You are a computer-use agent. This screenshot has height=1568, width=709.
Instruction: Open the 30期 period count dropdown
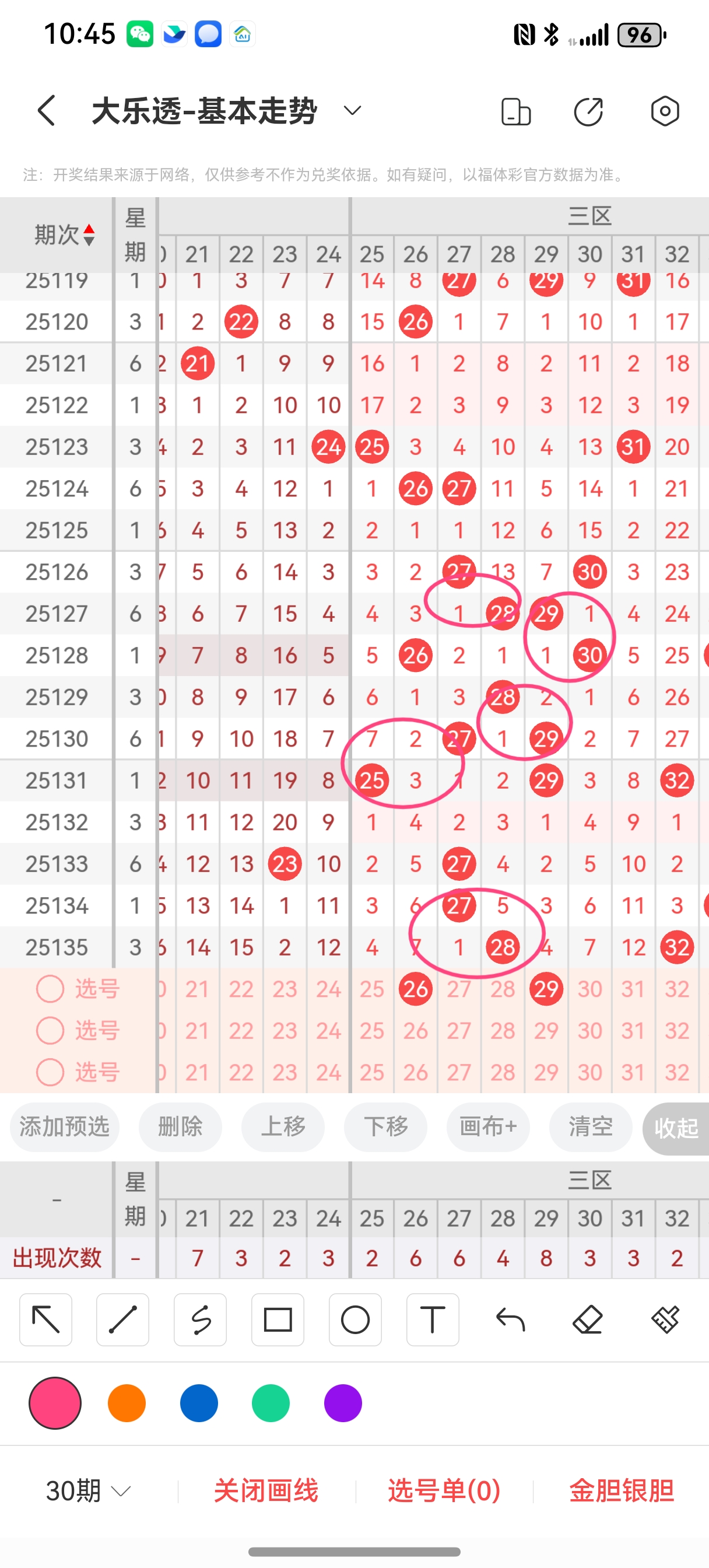coord(89,1490)
